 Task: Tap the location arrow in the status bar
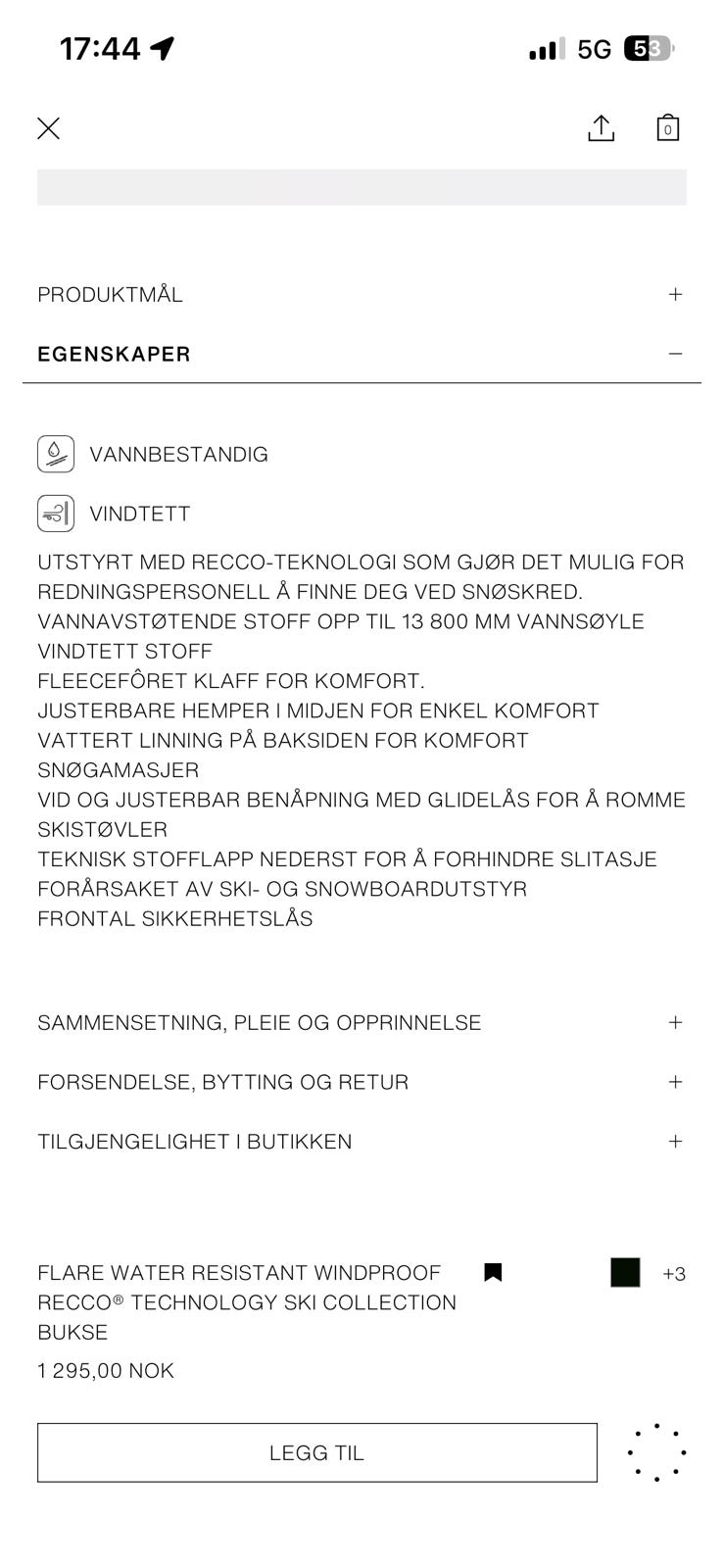(x=163, y=47)
